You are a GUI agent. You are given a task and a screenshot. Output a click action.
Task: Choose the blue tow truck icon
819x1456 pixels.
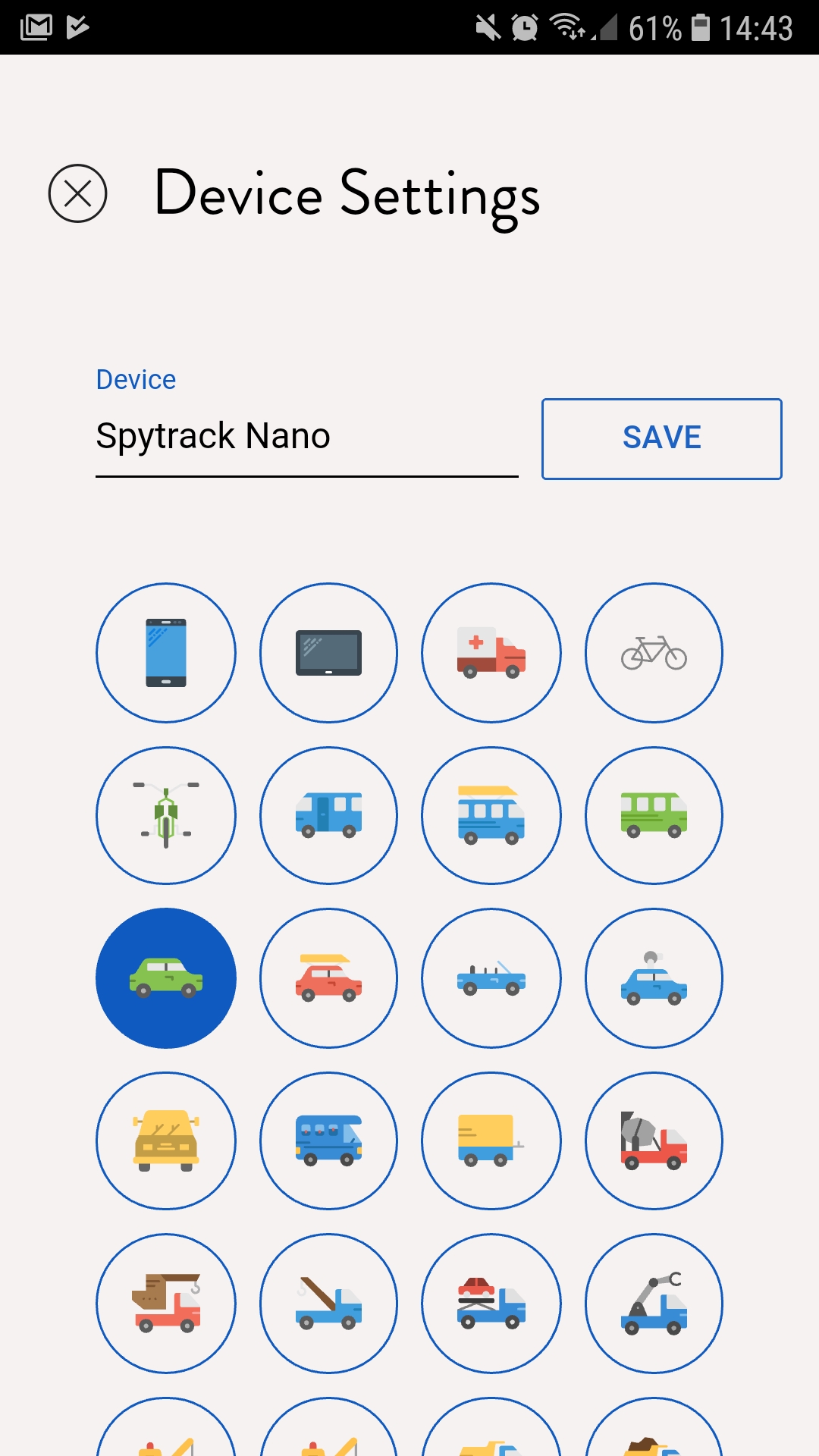pyautogui.click(x=328, y=1304)
